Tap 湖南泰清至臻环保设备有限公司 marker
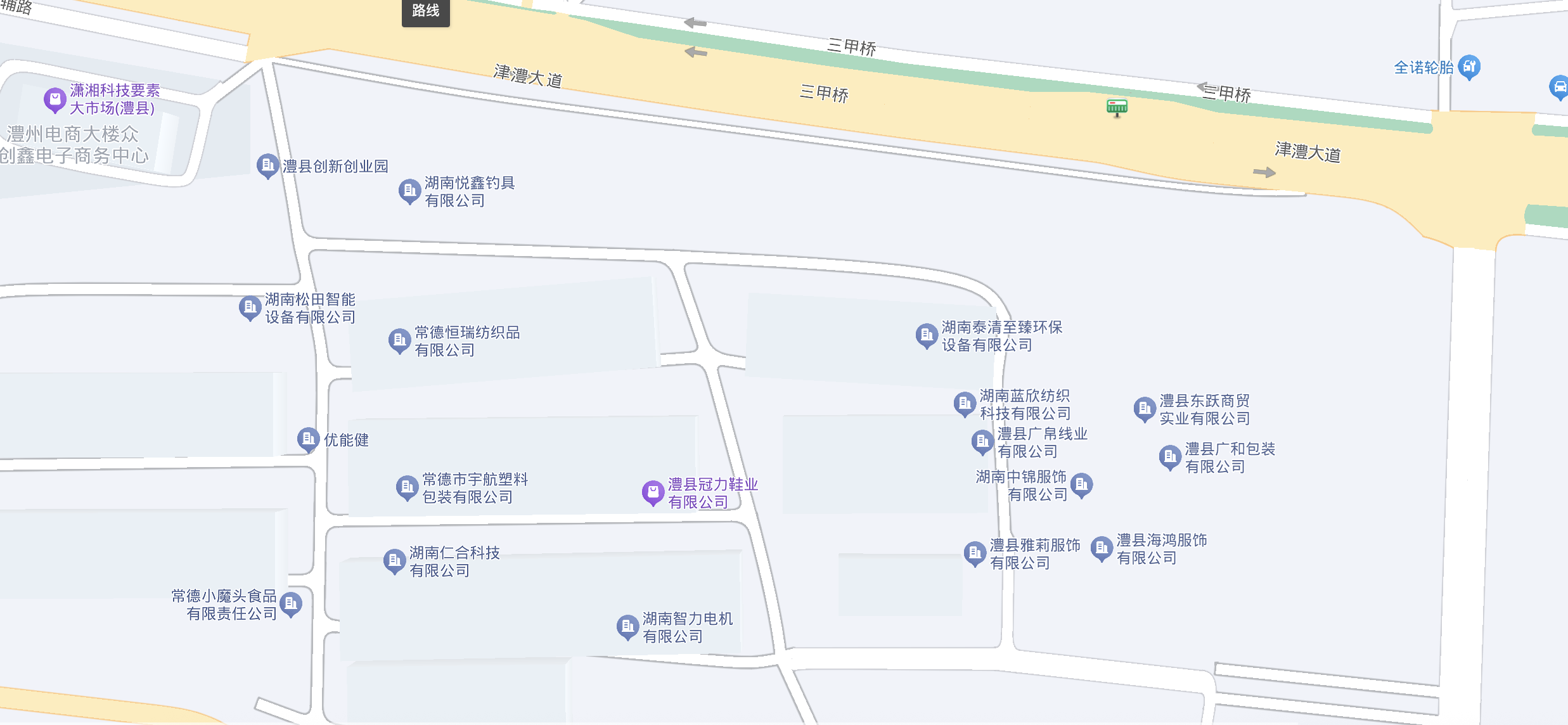The height and width of the screenshot is (725, 1568). [x=927, y=335]
